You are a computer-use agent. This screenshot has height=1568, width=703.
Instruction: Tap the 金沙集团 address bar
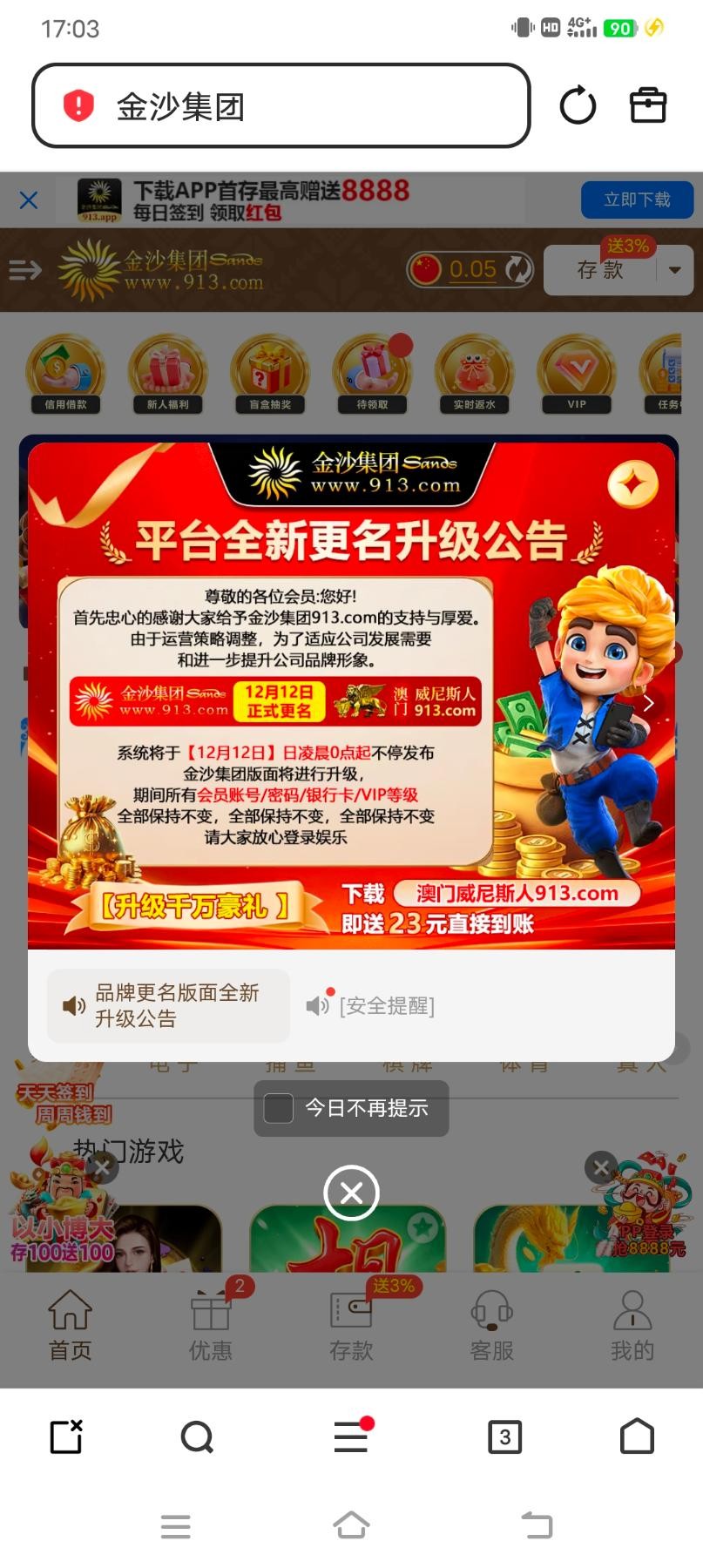tap(281, 106)
